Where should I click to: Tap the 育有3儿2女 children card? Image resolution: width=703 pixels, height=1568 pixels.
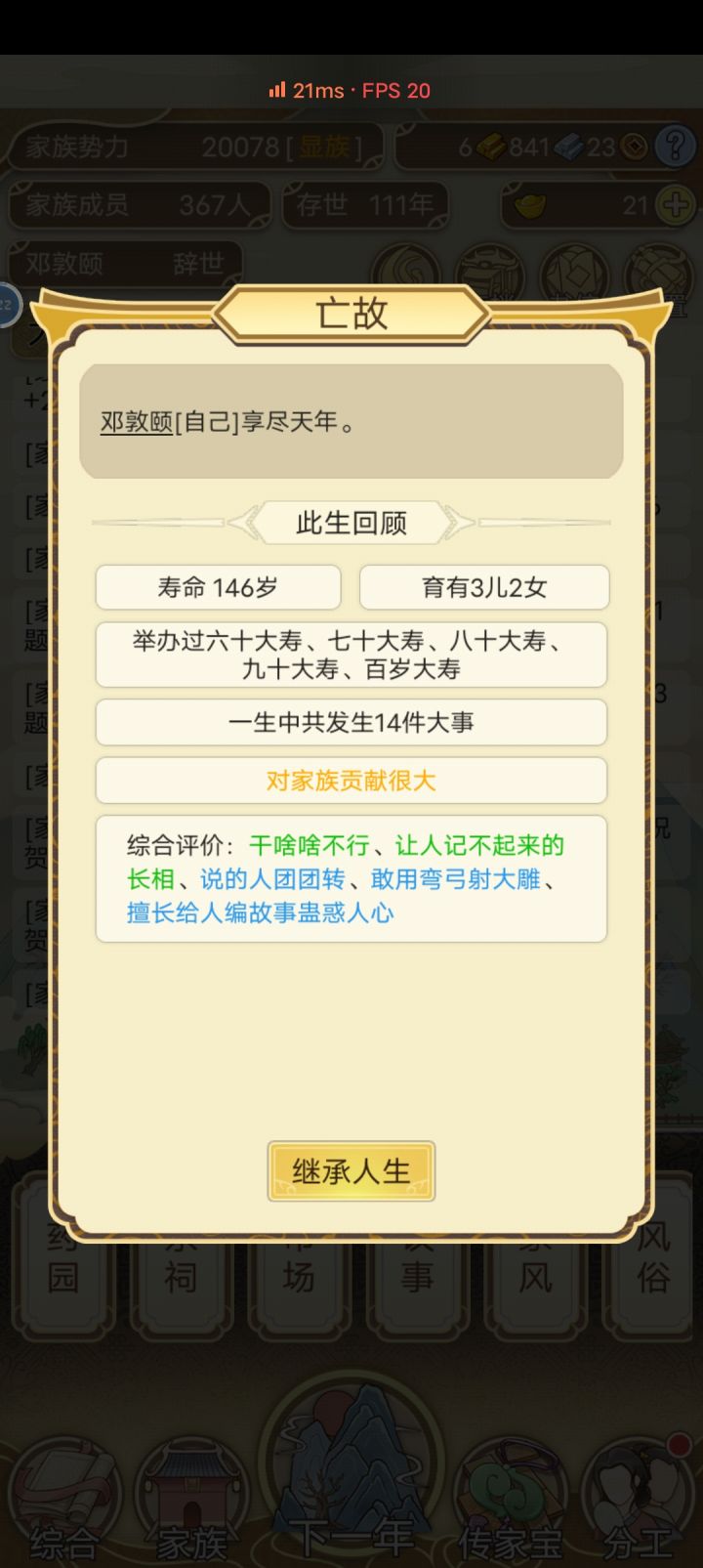pyautogui.click(x=484, y=587)
